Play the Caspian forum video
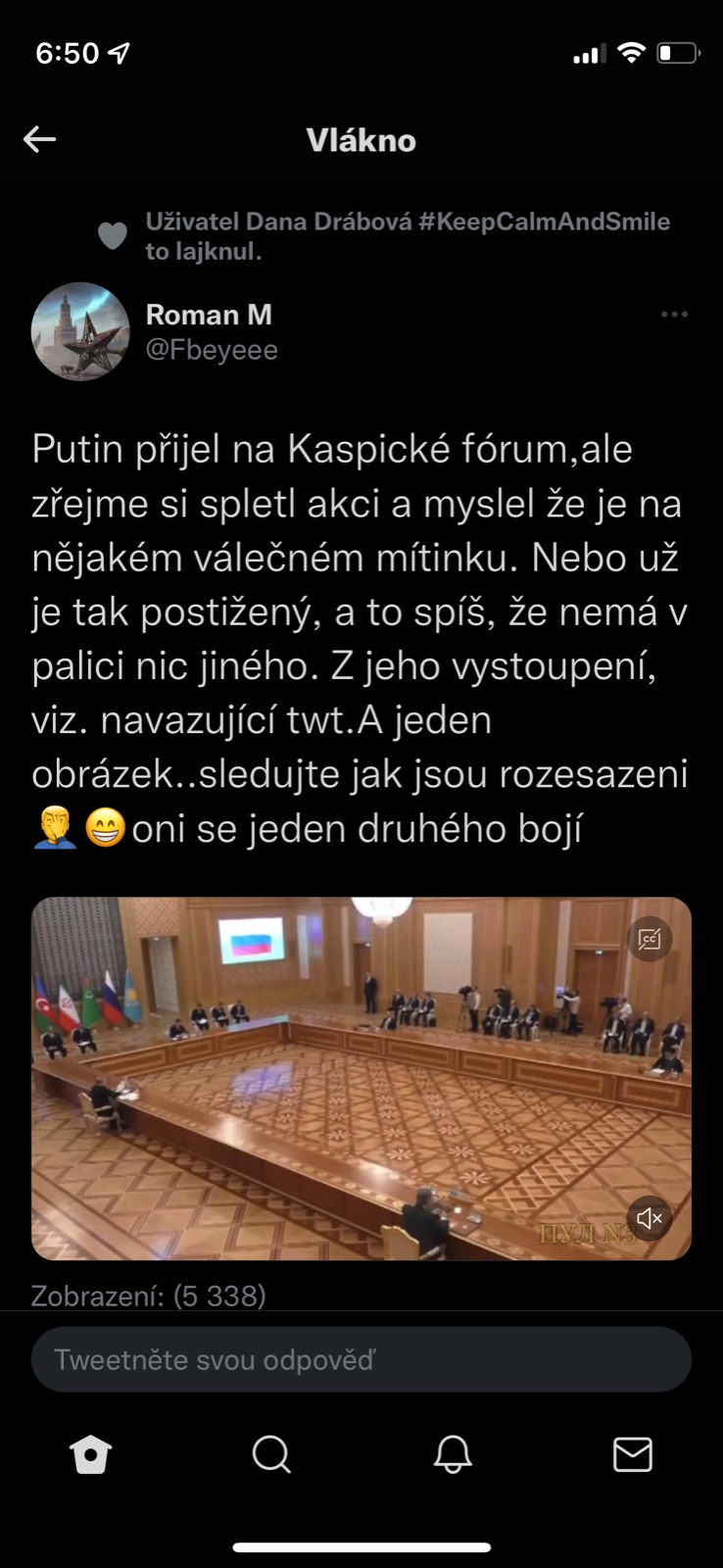Image resolution: width=723 pixels, height=1568 pixels. 361,1078
